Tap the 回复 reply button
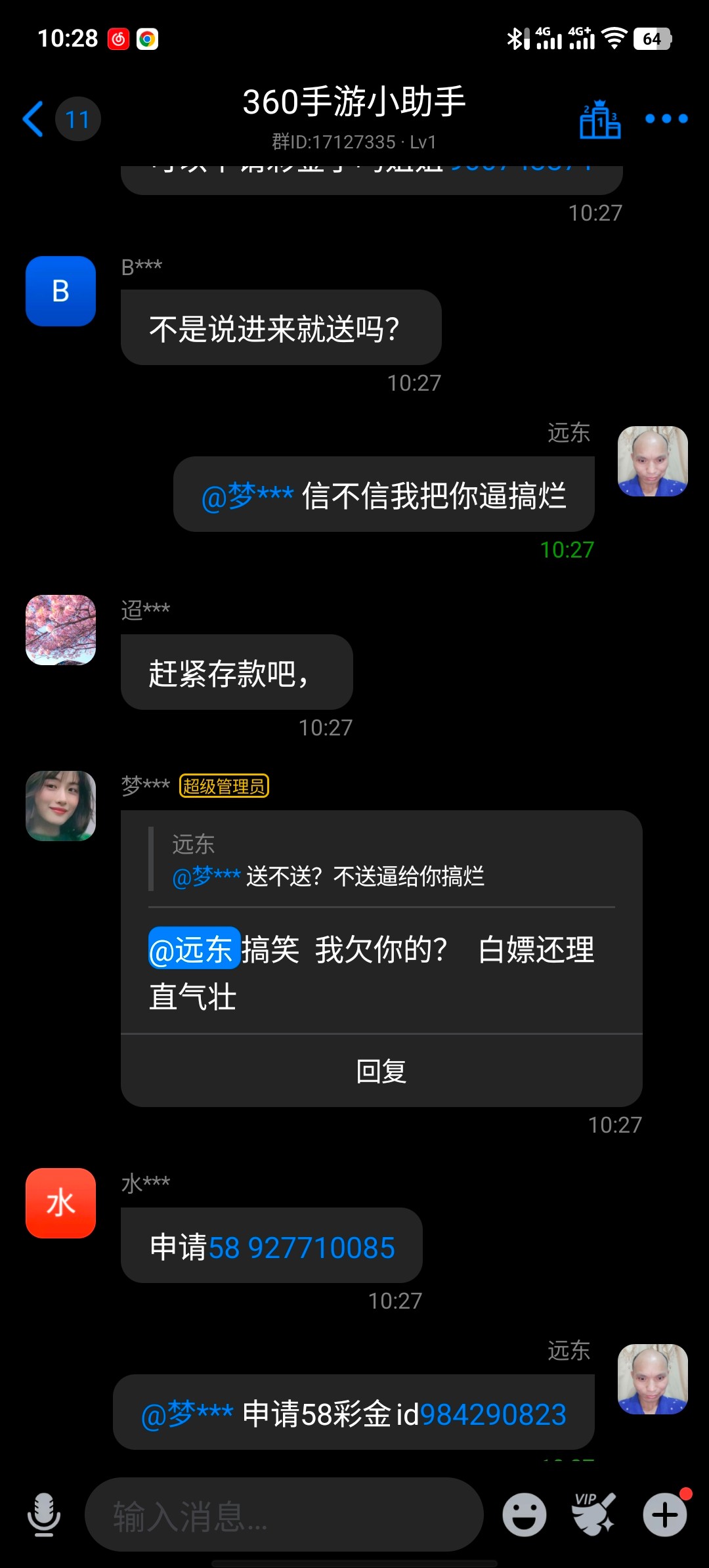The width and height of the screenshot is (709, 1568). click(x=381, y=1071)
